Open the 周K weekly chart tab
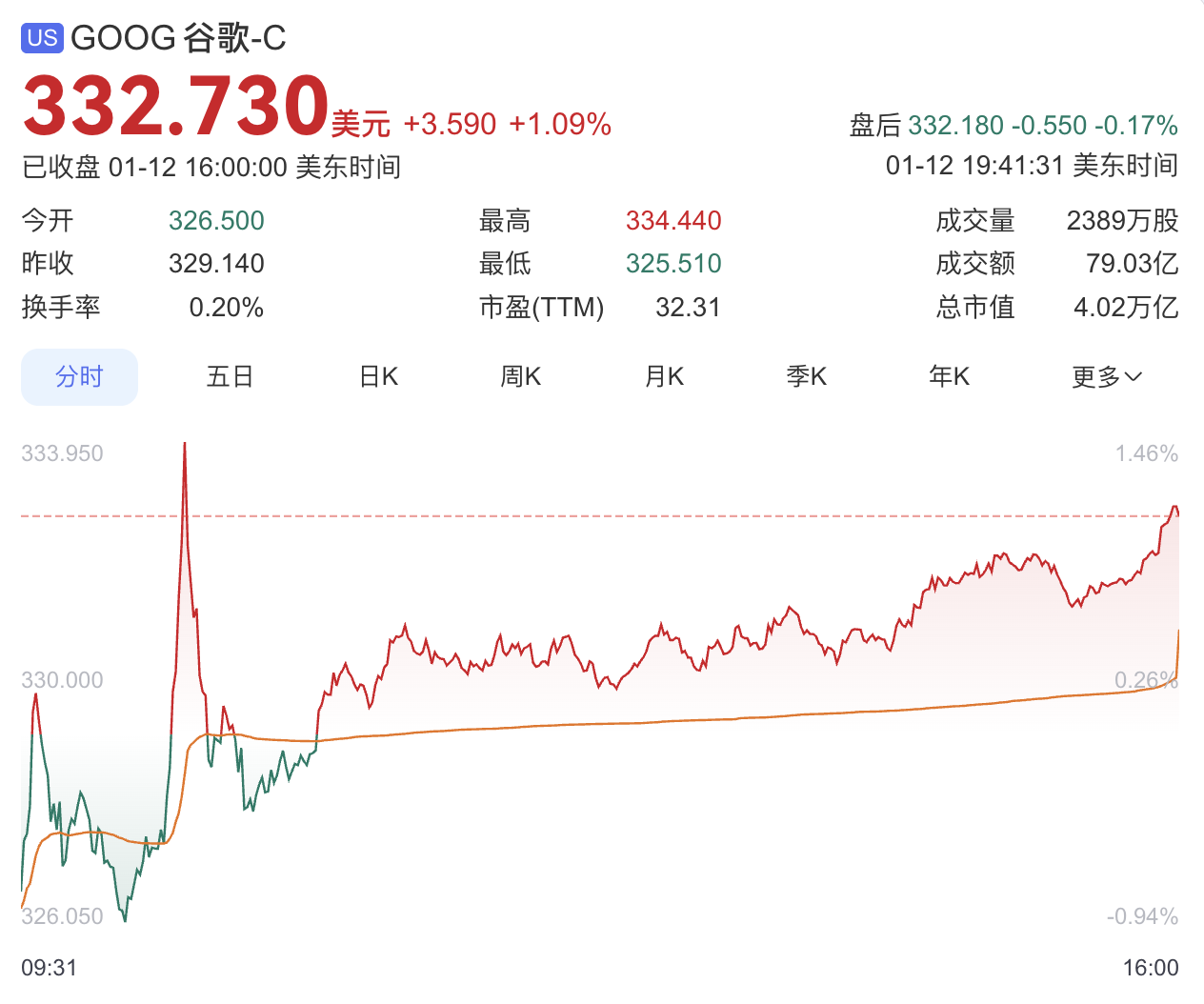The width and height of the screenshot is (1204, 1004). tap(520, 377)
